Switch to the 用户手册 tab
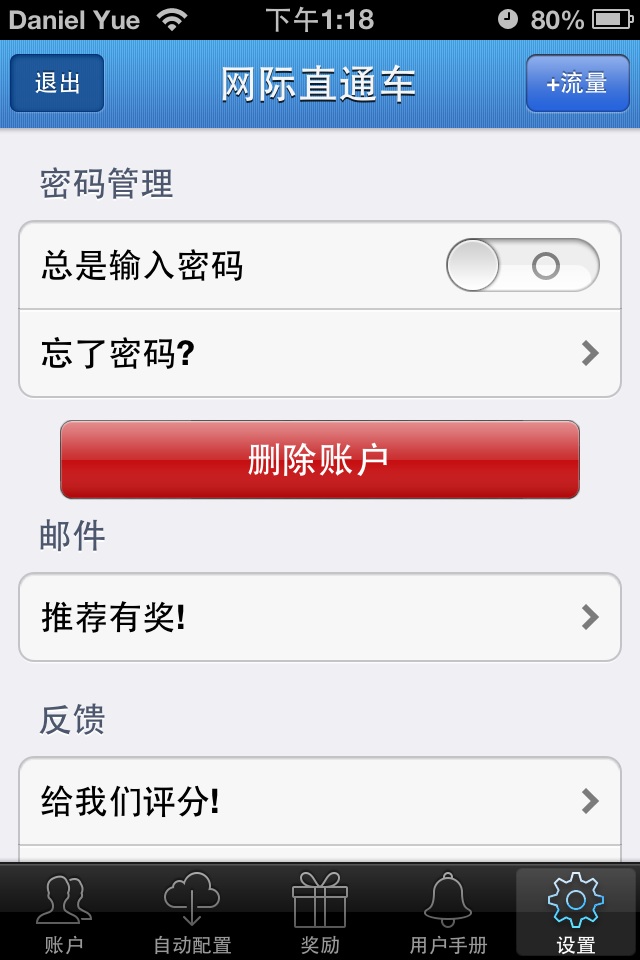Screen dimensions: 640x960 448,913
